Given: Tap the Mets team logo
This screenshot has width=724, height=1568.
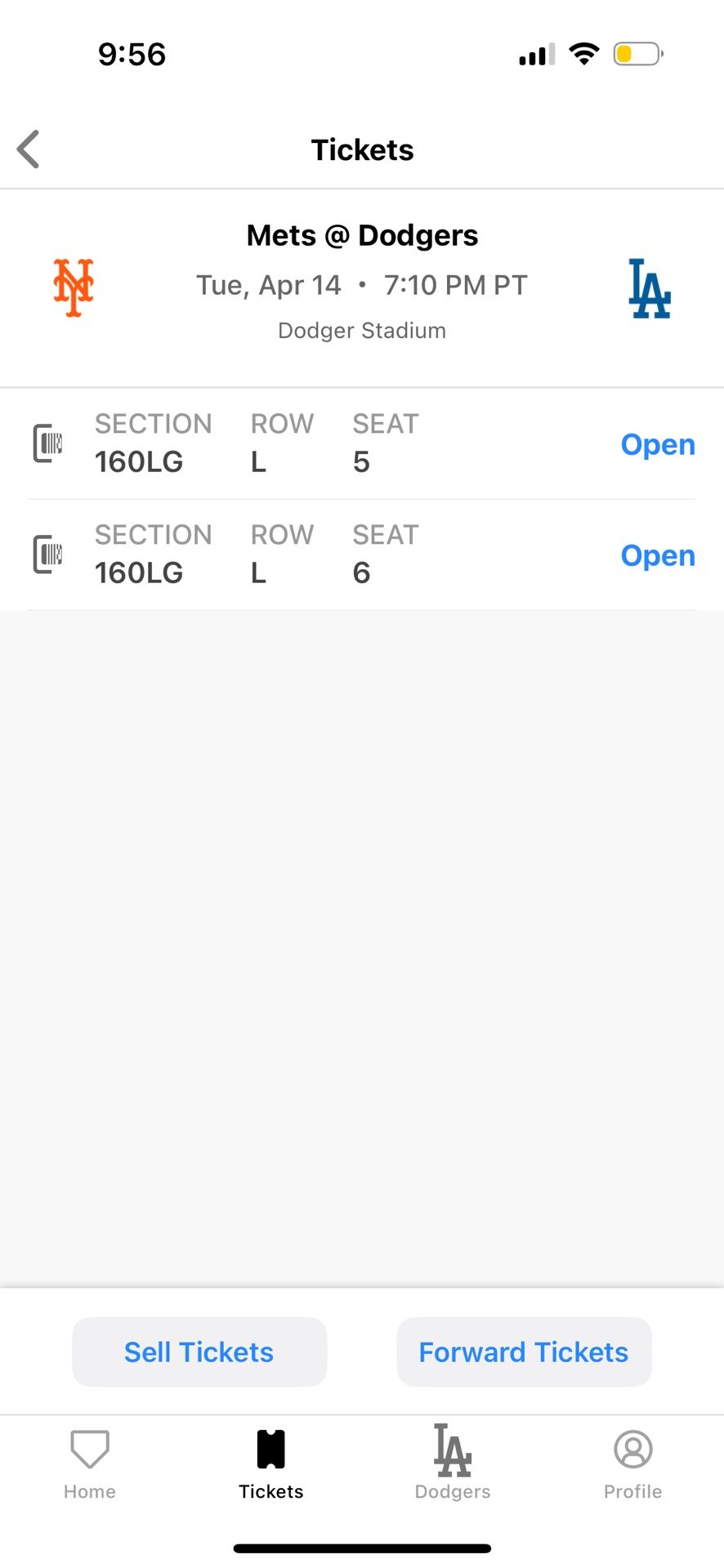Looking at the screenshot, I should click(x=73, y=287).
